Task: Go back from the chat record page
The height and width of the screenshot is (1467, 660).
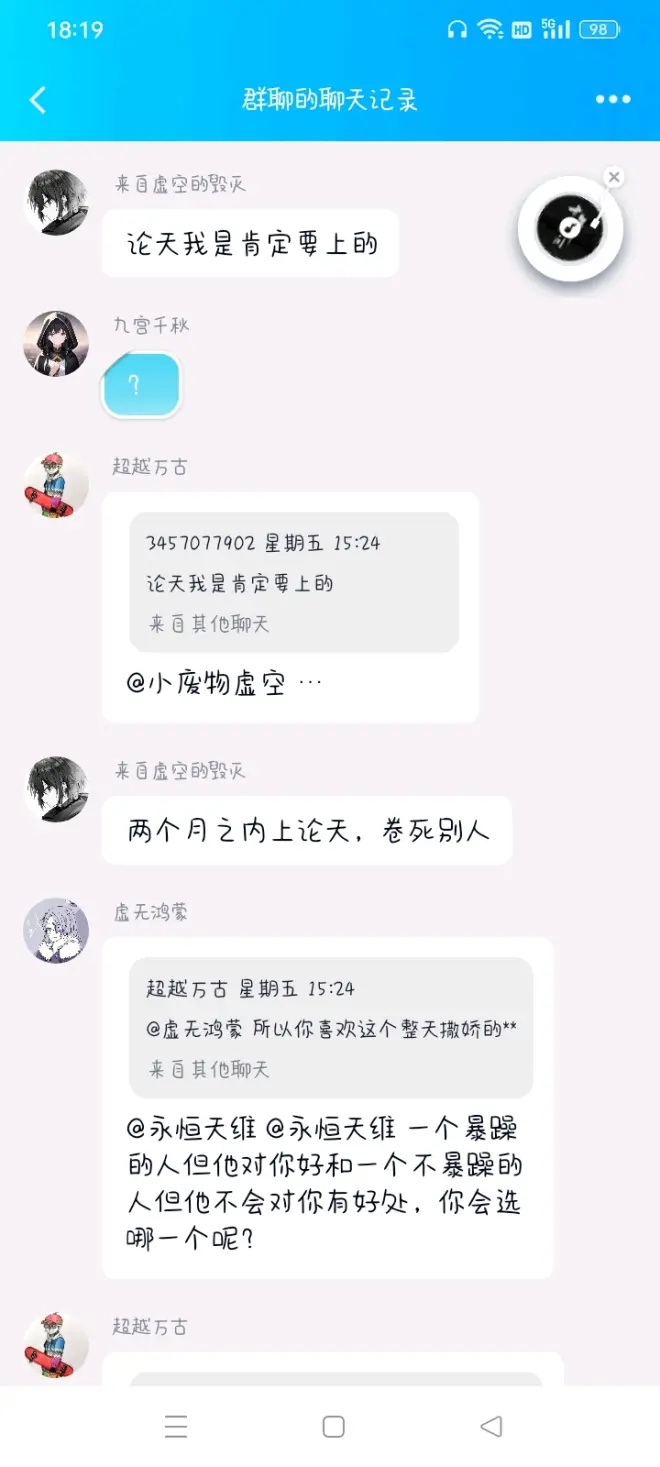Action: click(x=38, y=100)
